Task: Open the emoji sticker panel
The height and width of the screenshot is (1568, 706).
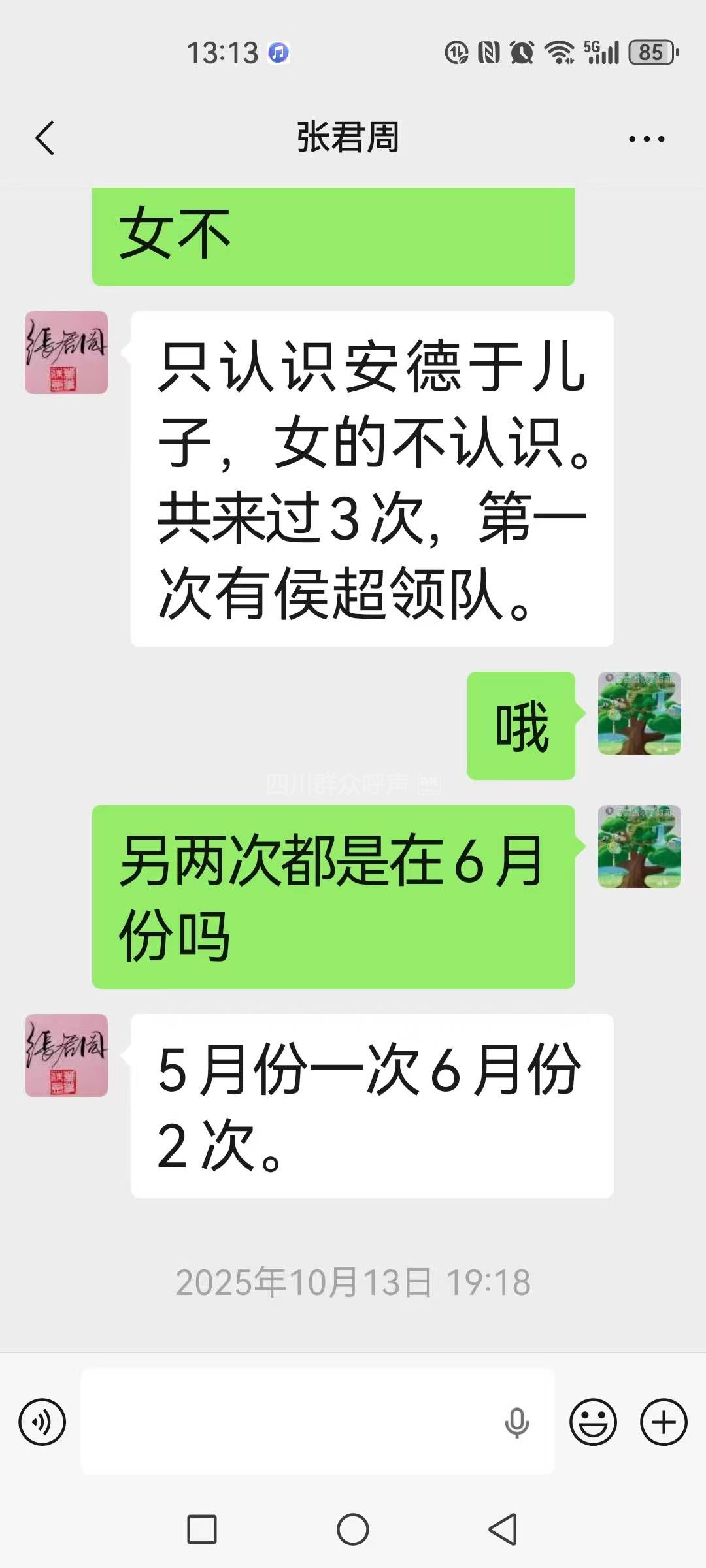Action: point(593,1422)
